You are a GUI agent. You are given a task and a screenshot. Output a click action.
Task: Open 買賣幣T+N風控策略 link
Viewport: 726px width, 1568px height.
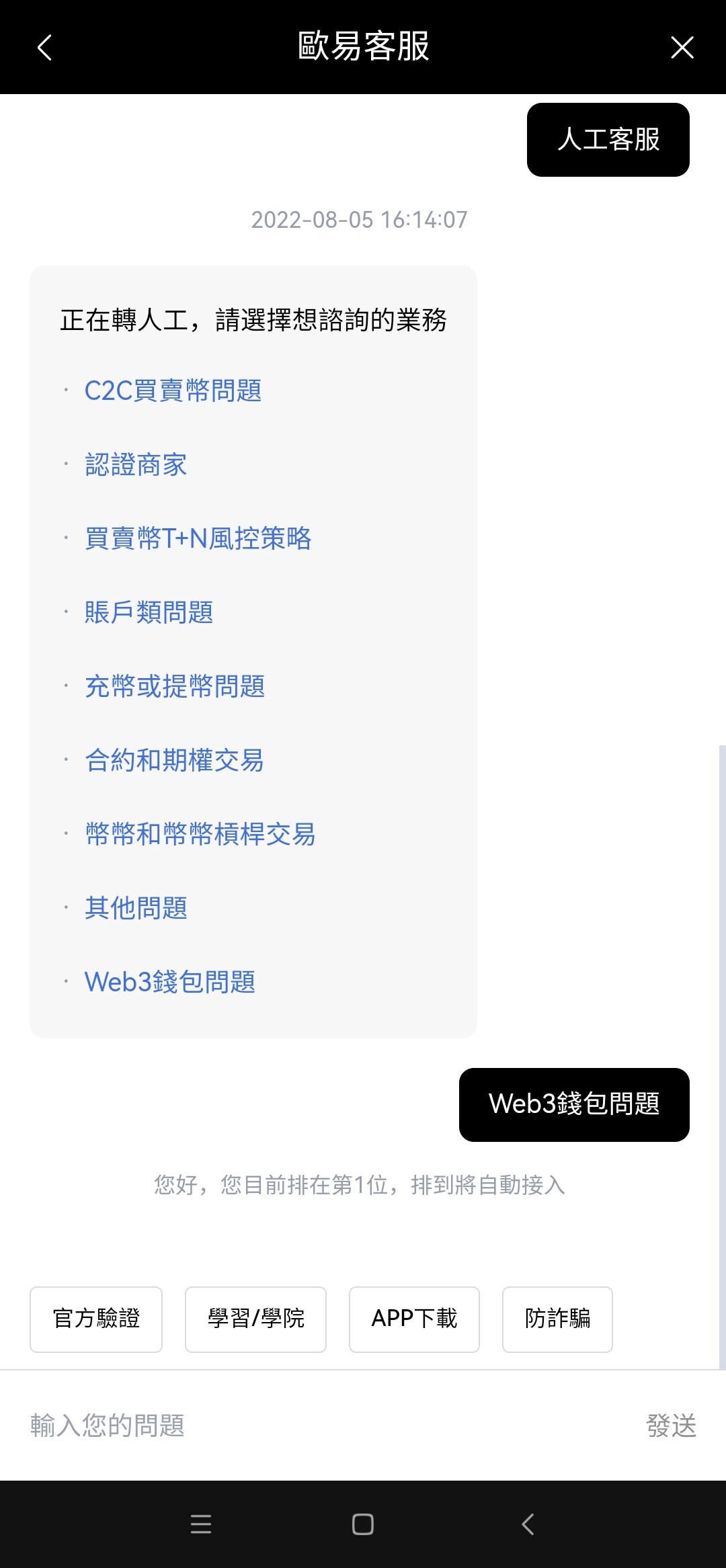coord(198,538)
